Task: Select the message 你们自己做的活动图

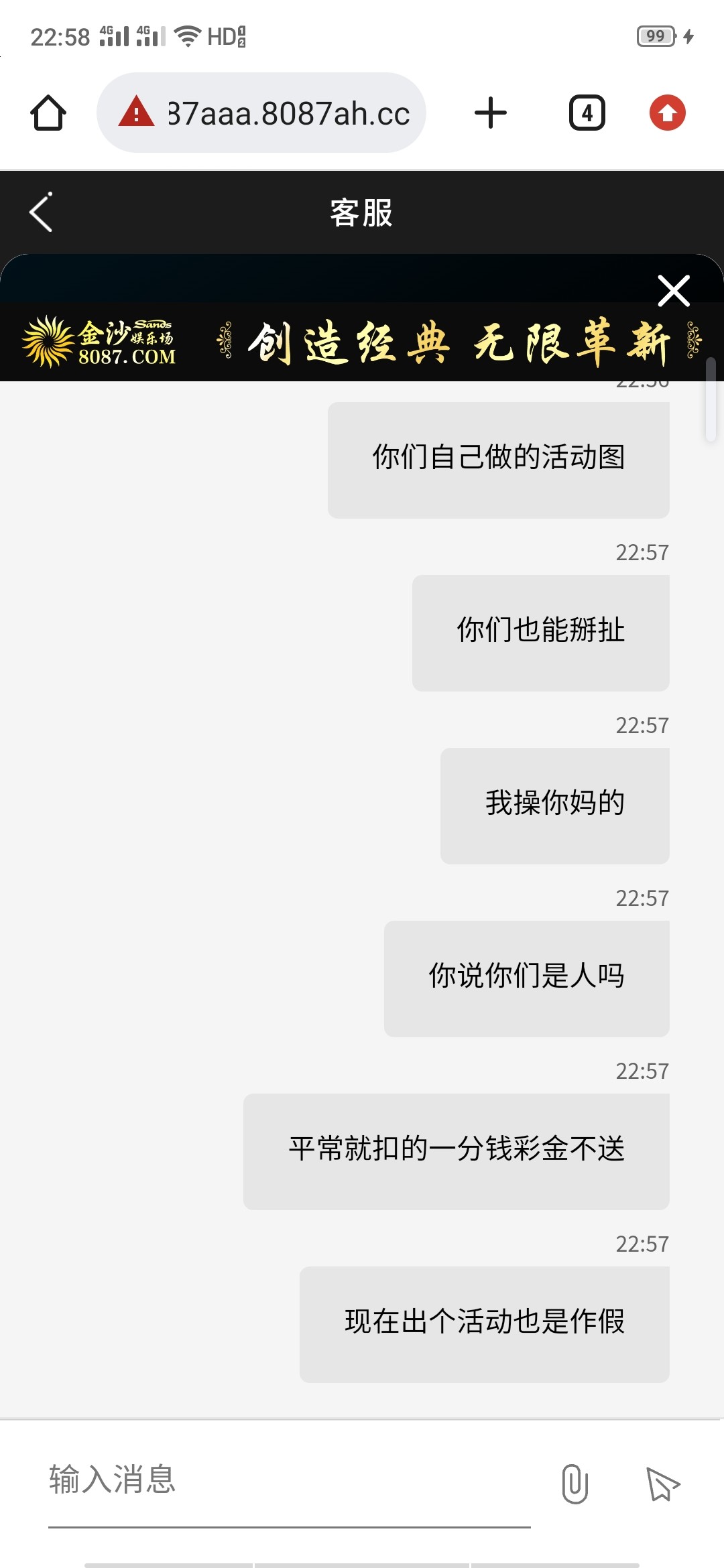Action: [498, 458]
